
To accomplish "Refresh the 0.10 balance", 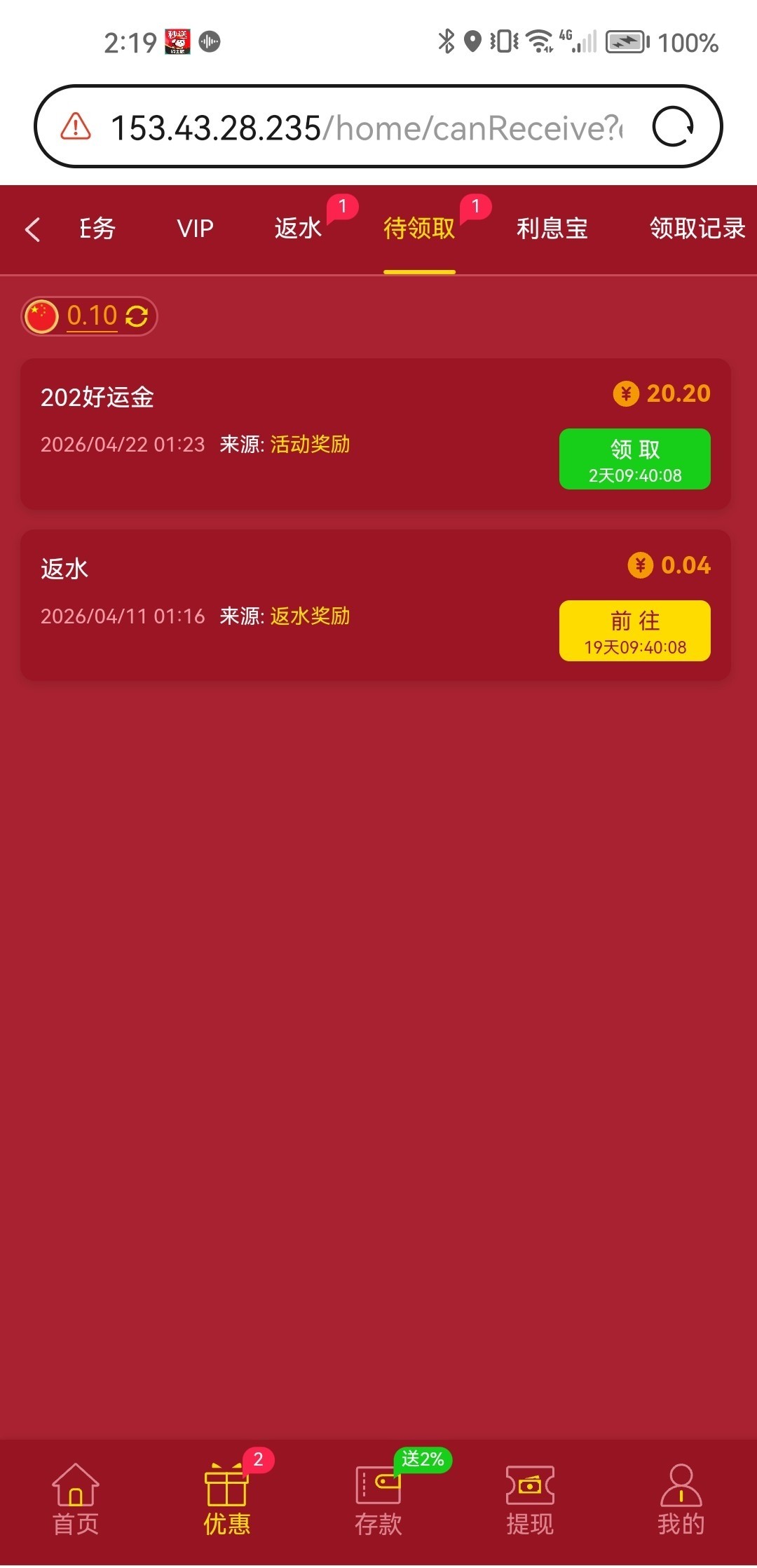I will [137, 316].
